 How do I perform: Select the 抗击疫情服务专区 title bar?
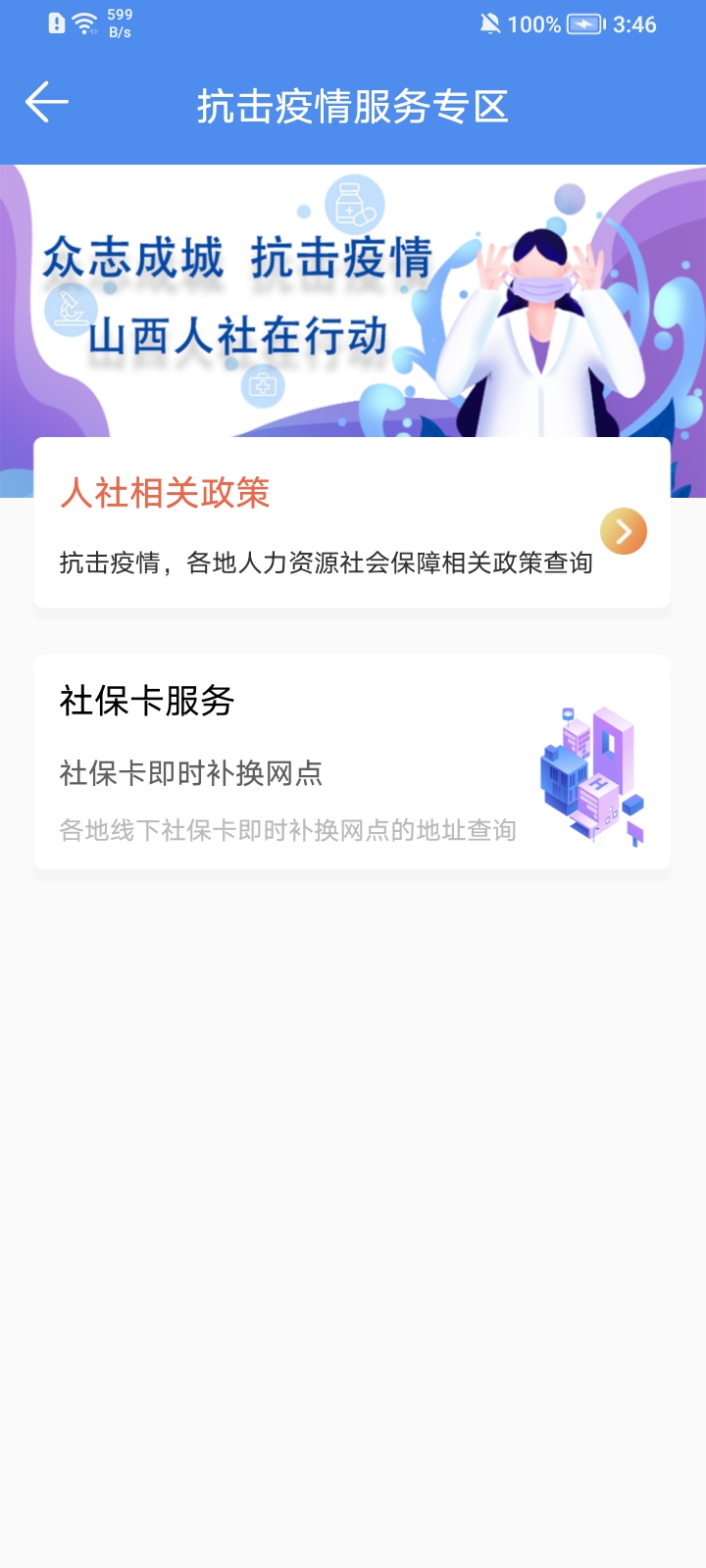[x=352, y=109]
